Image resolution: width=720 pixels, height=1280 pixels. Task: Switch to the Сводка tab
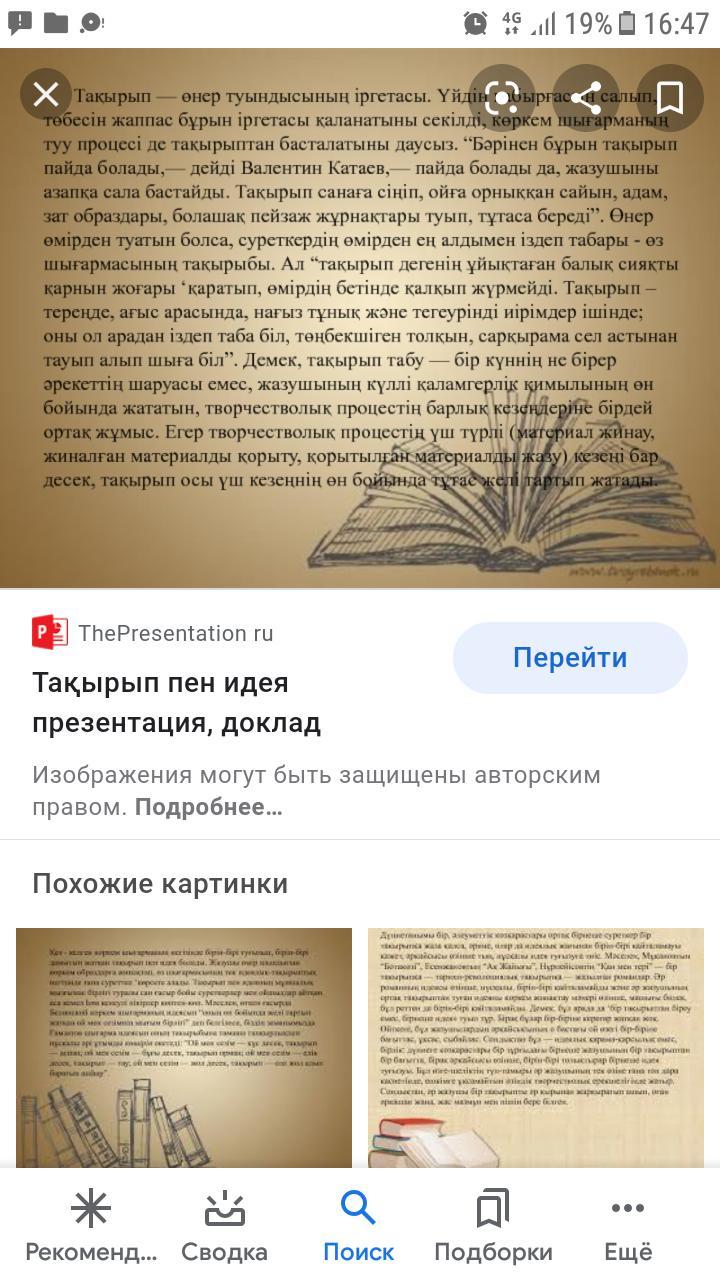(224, 1227)
